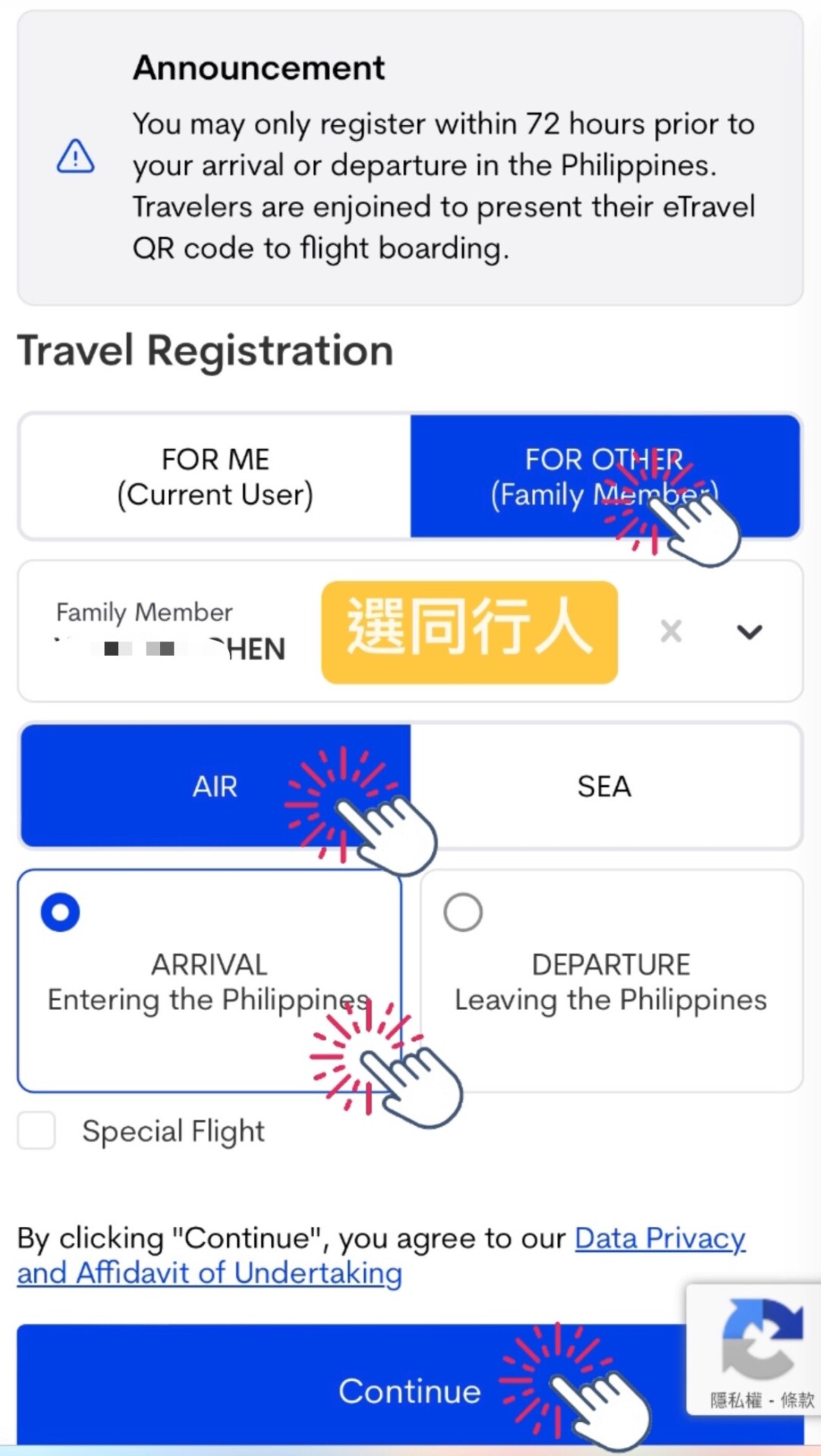The image size is (821, 1456).
Task: Enable the Special Flight checkbox
Action: pos(36,1130)
